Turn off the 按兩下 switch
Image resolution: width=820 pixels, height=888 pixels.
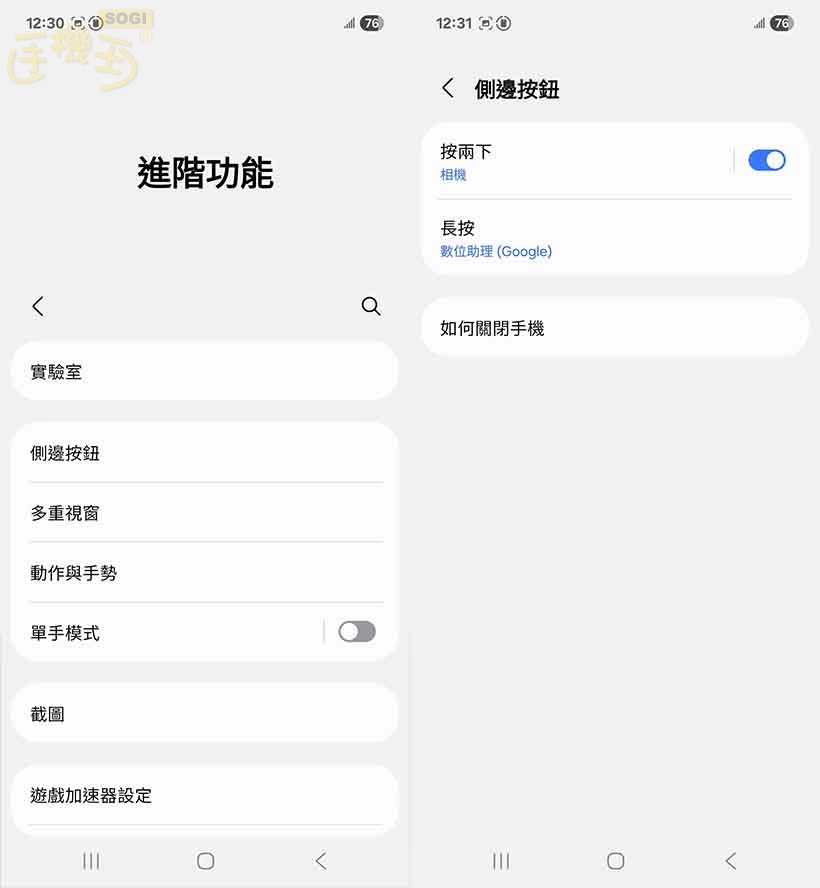coord(767,160)
